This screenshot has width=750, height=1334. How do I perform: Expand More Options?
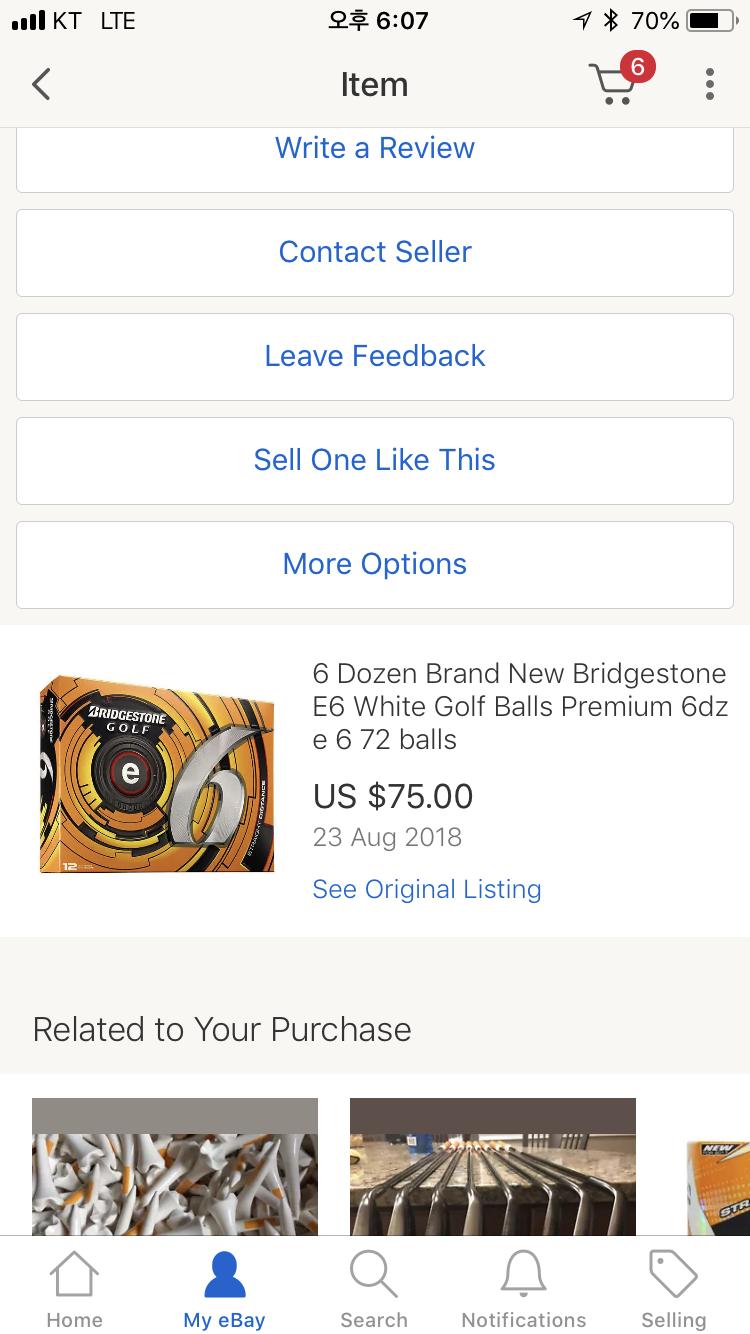tap(375, 564)
